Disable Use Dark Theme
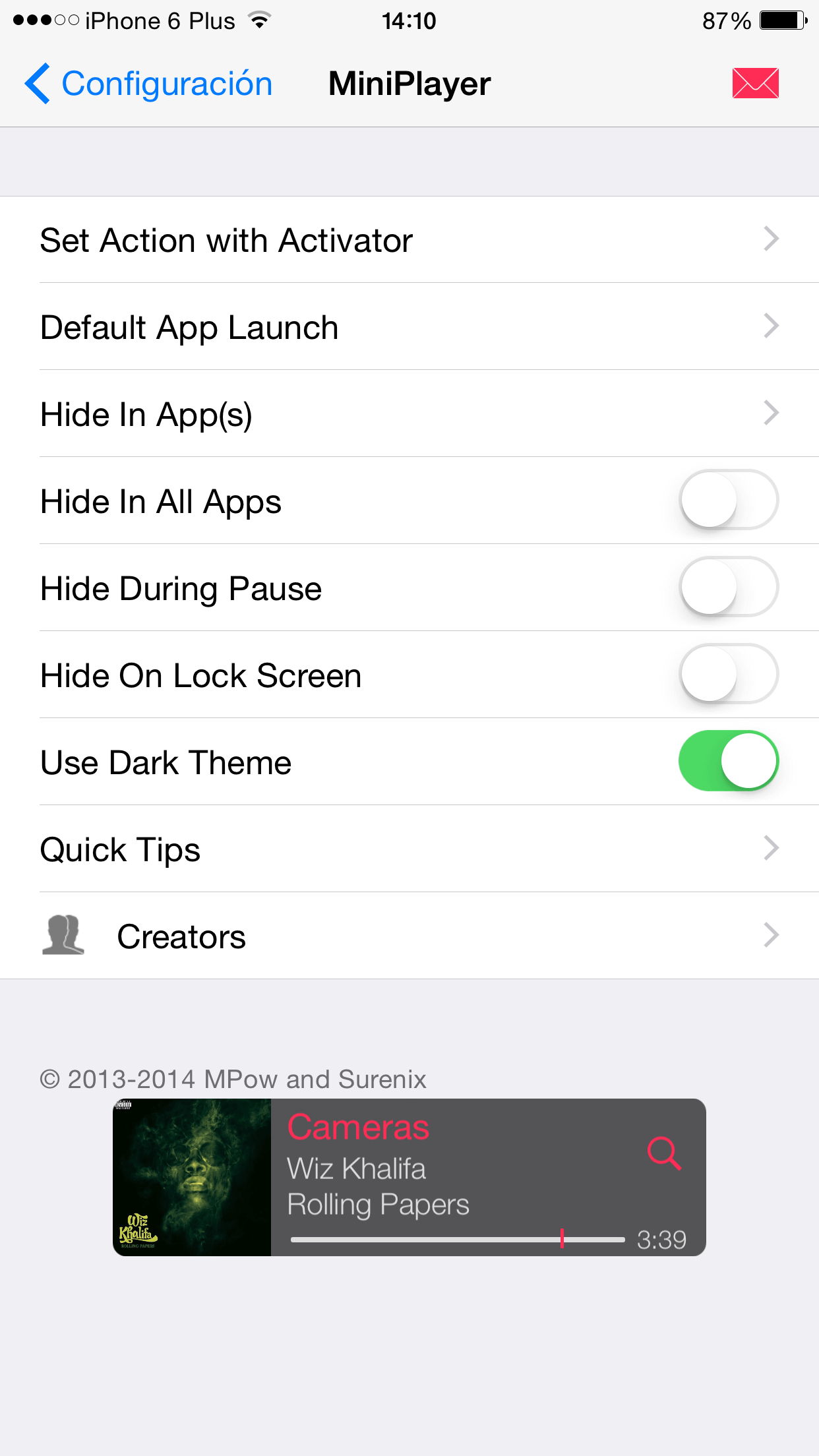Image resolution: width=819 pixels, height=1456 pixels. coord(728,761)
